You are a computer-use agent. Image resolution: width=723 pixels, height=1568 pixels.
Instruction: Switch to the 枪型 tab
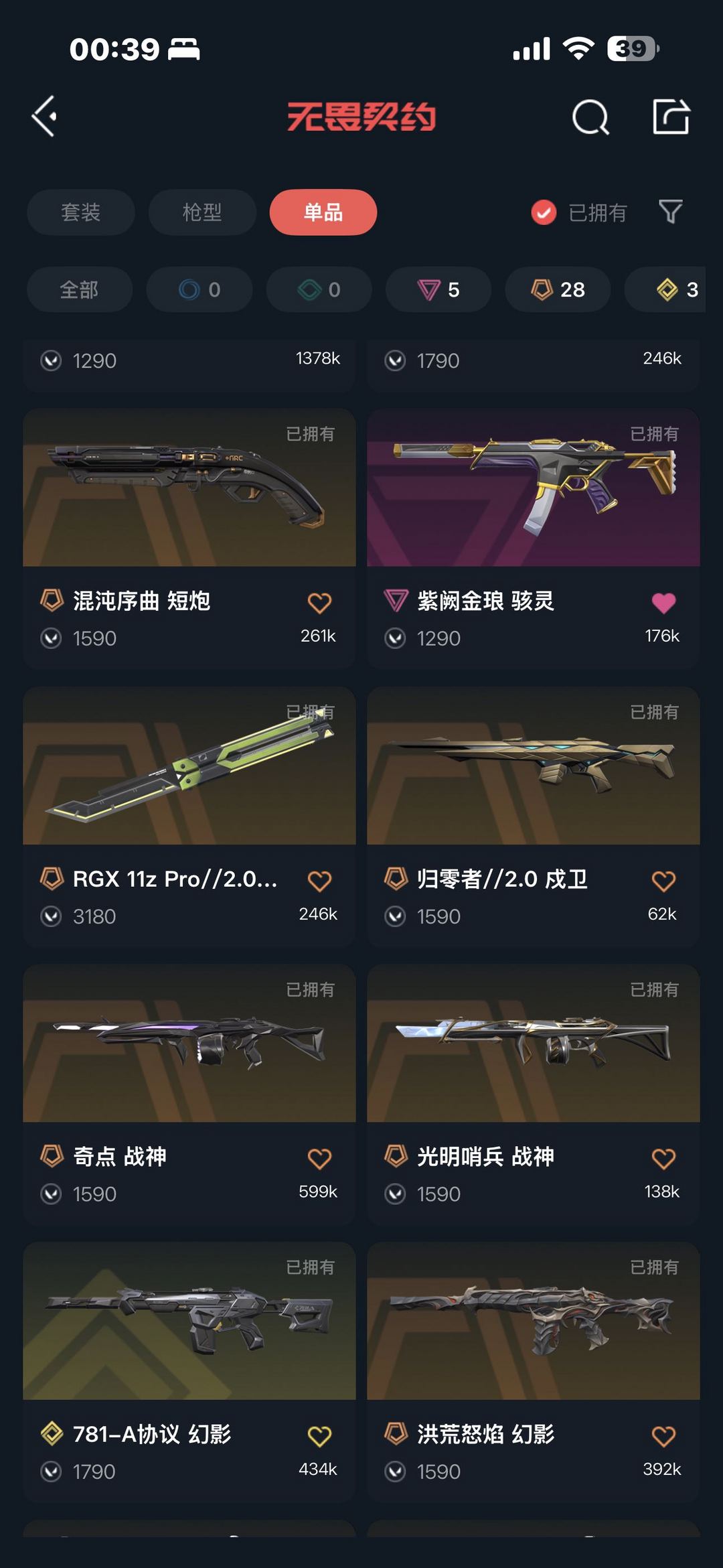tap(202, 212)
